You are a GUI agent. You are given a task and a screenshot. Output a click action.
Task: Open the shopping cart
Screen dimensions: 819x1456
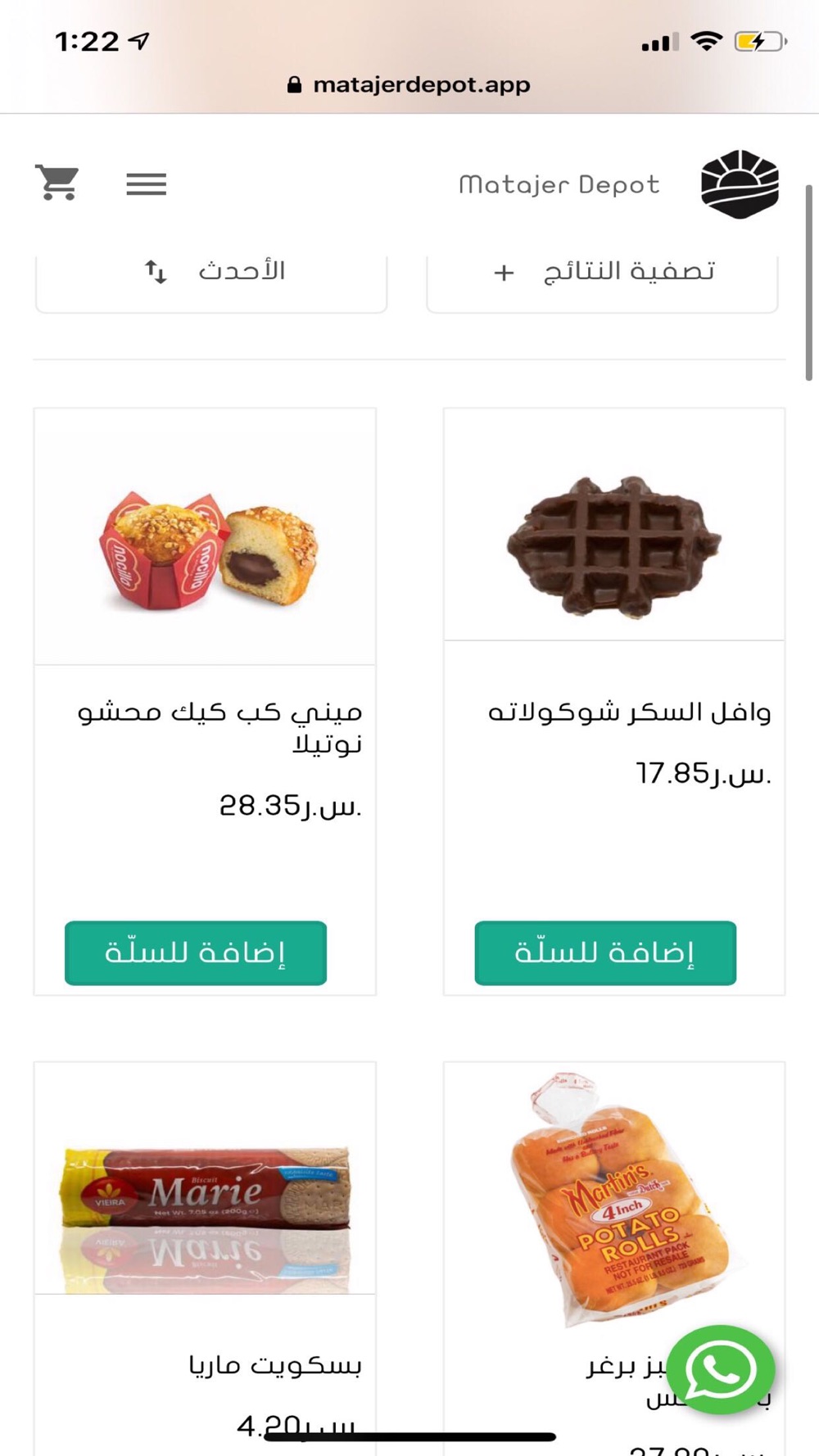57,183
